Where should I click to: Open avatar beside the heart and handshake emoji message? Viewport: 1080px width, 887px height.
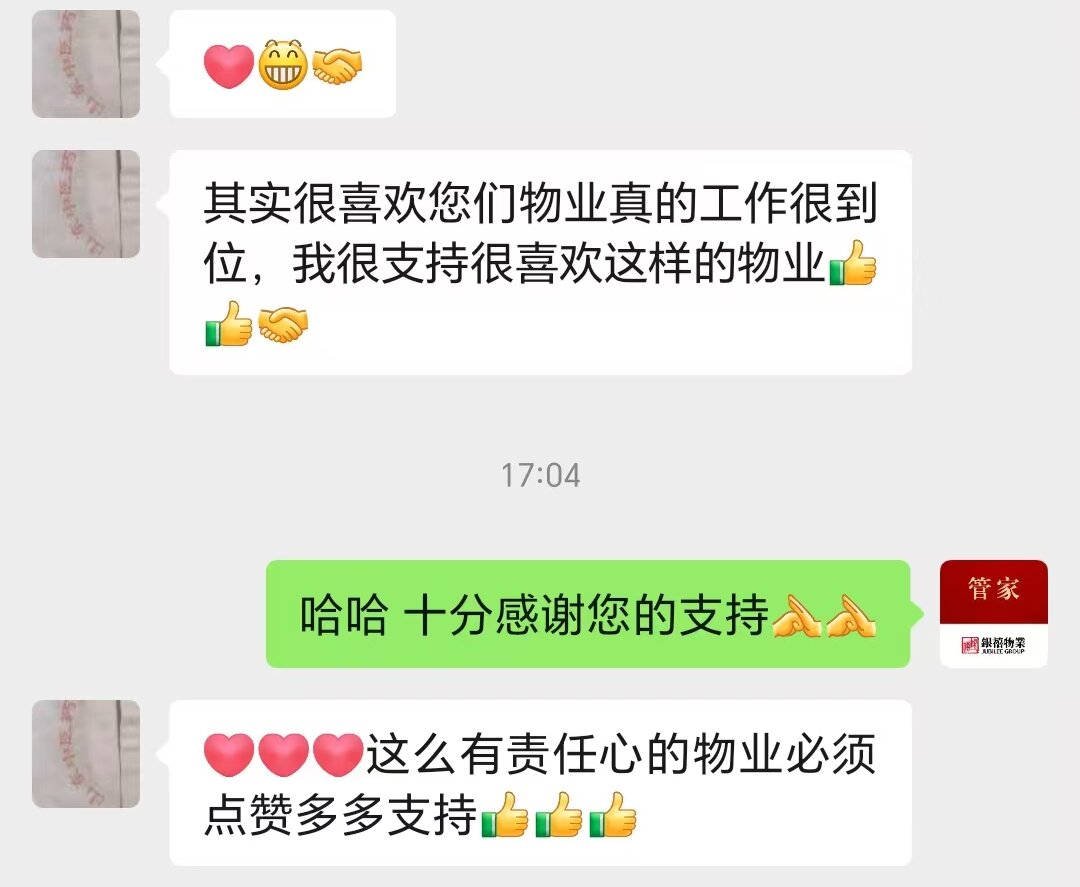(86, 64)
